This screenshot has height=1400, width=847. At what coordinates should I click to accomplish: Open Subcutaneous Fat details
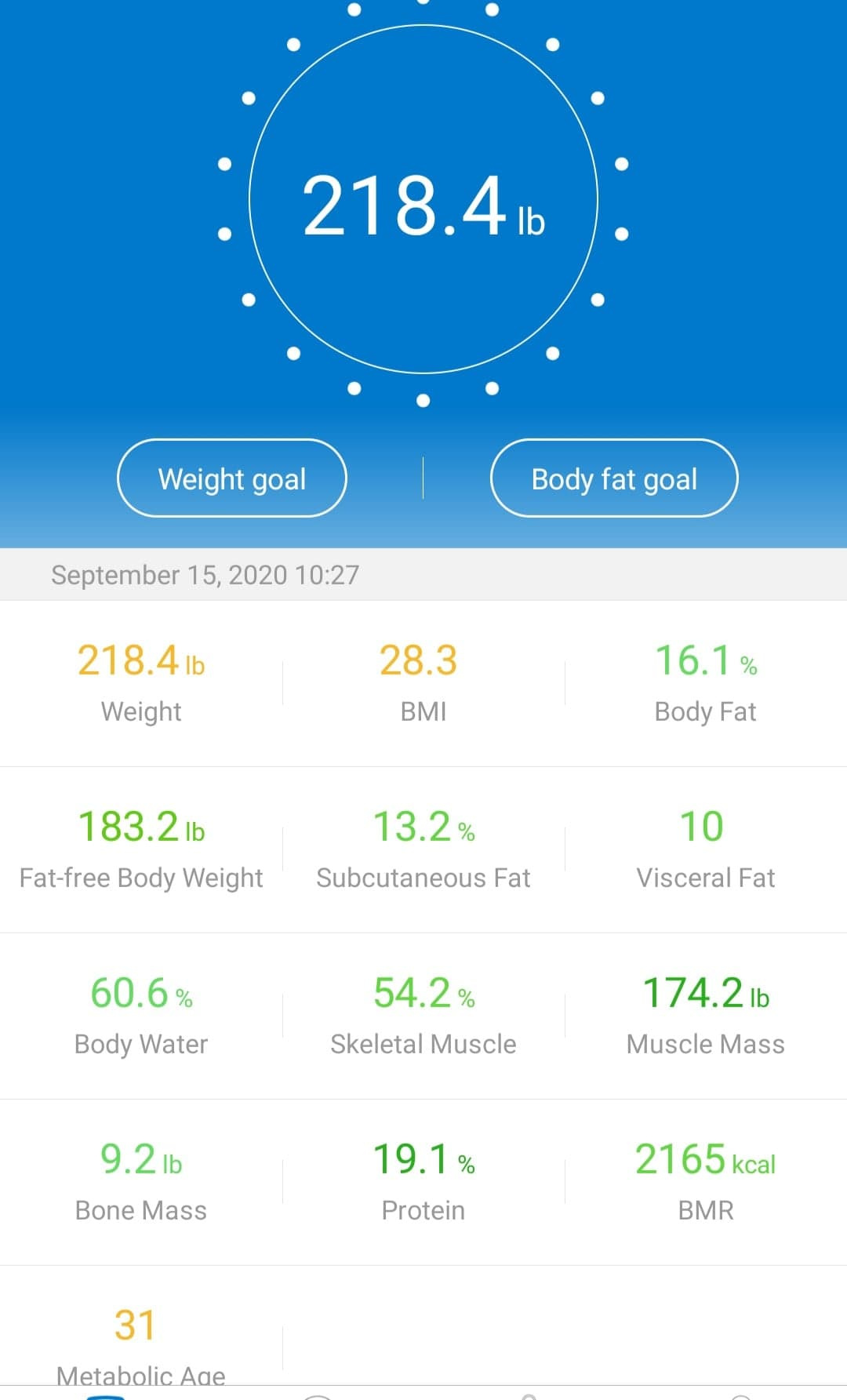pyautogui.click(x=423, y=849)
